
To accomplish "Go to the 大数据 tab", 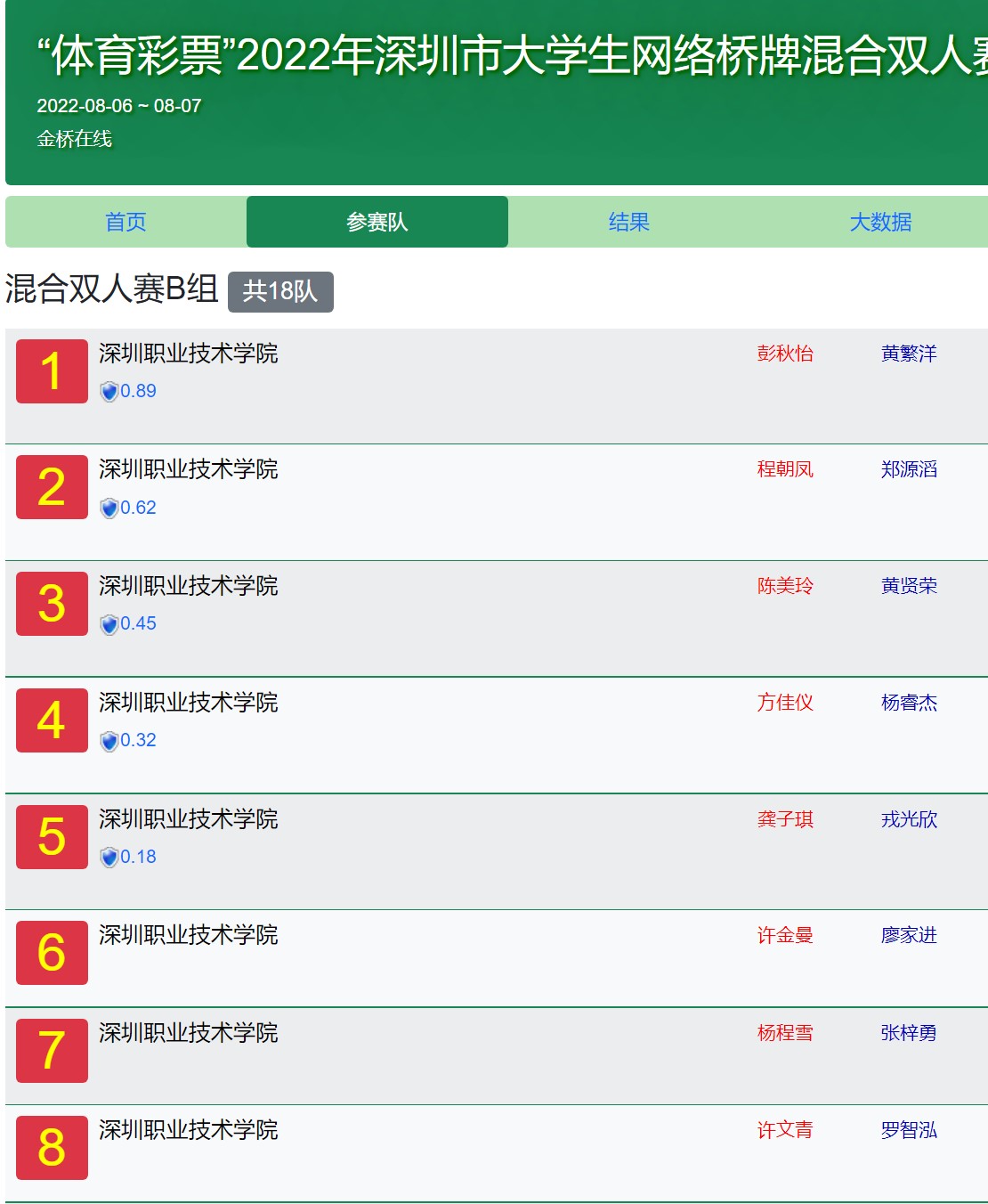I will [x=880, y=222].
